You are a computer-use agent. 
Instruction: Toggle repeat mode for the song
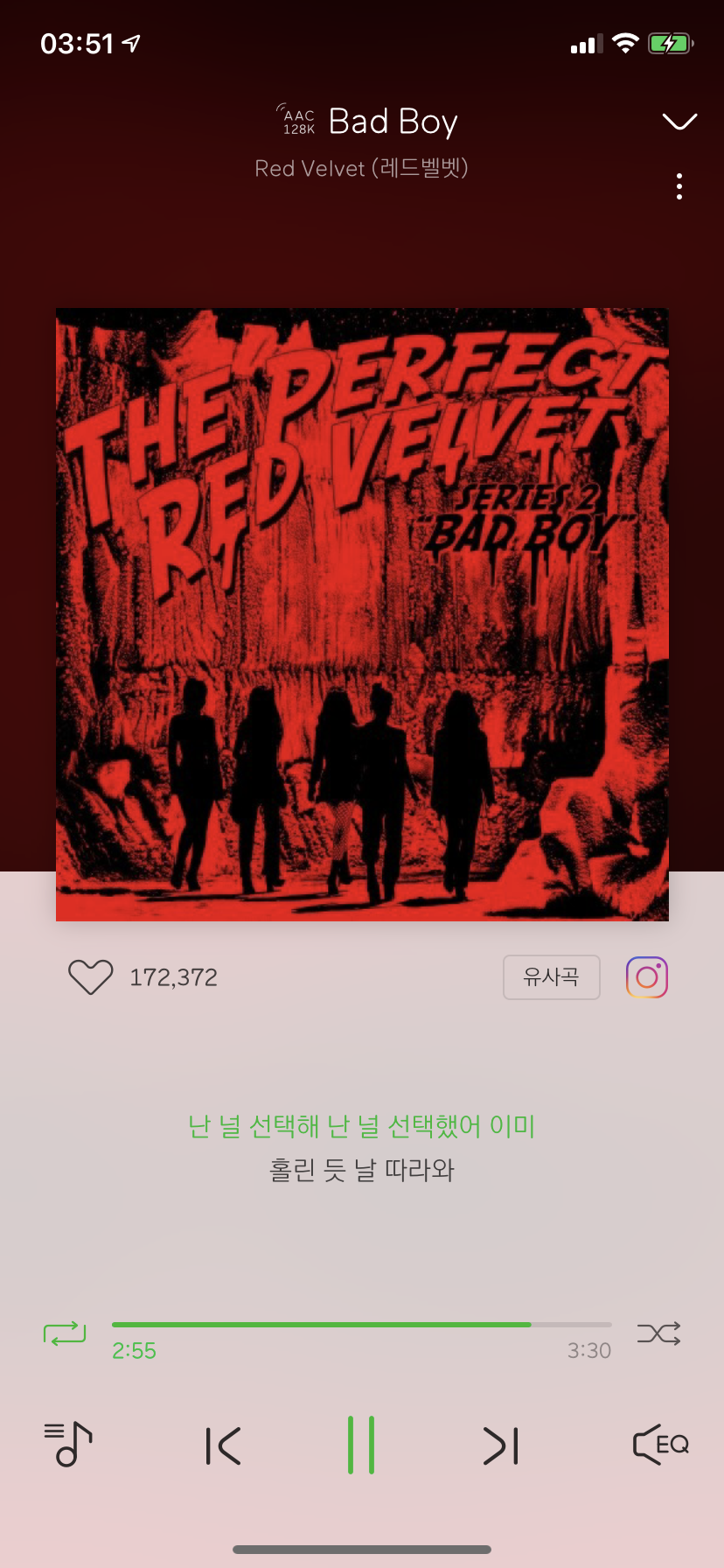point(65,1333)
